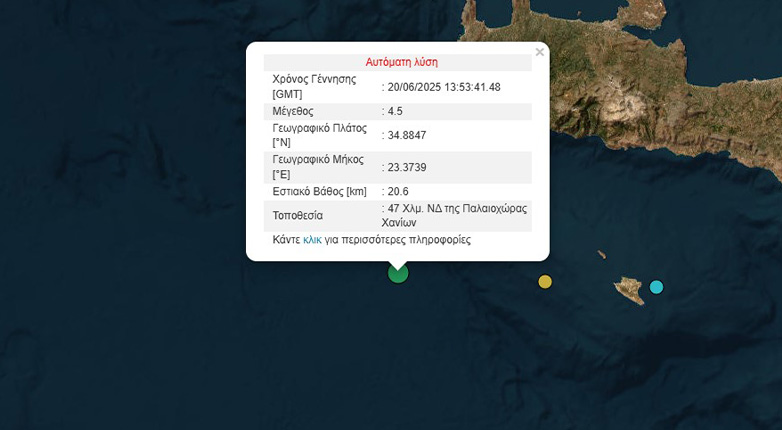
Task: Select the cyan earthquake marker
Action: tap(656, 287)
